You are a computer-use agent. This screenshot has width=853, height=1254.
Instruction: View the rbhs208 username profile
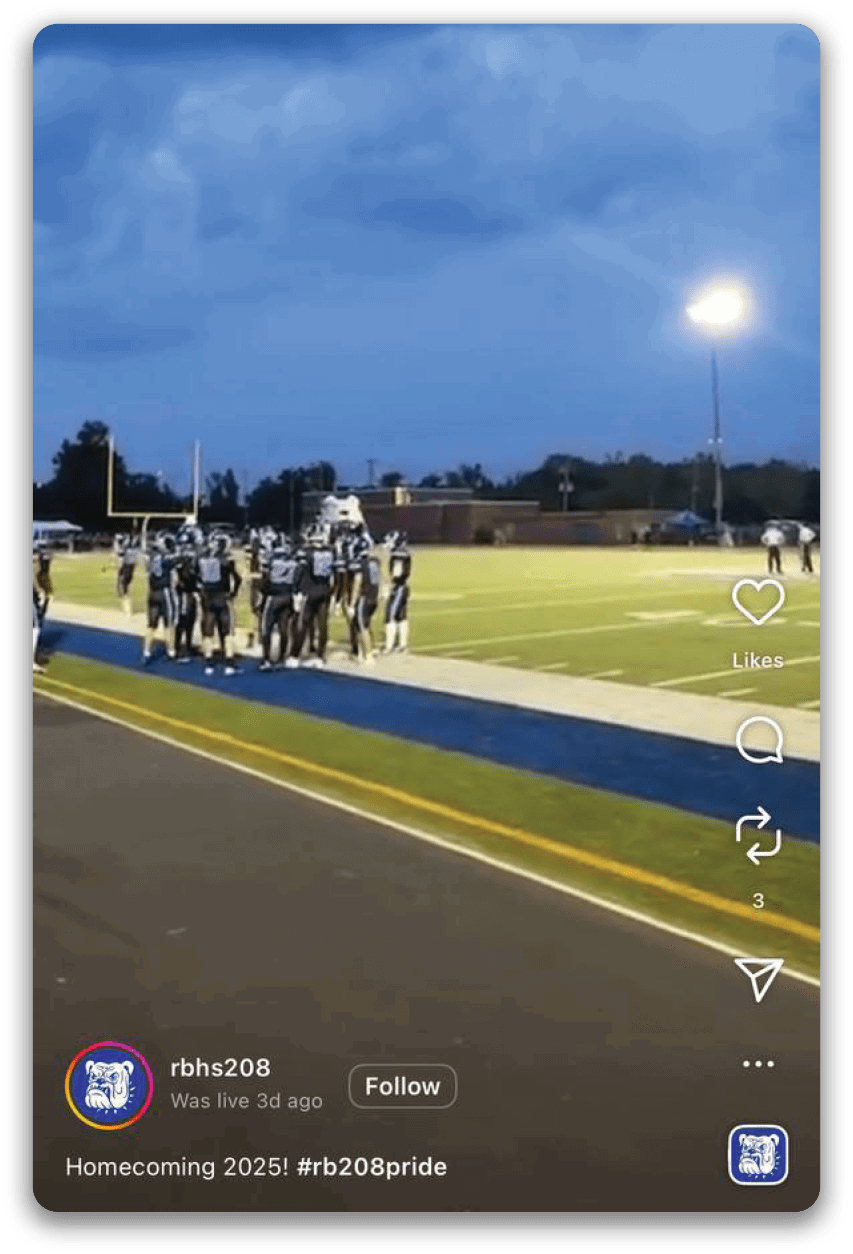click(x=220, y=1068)
